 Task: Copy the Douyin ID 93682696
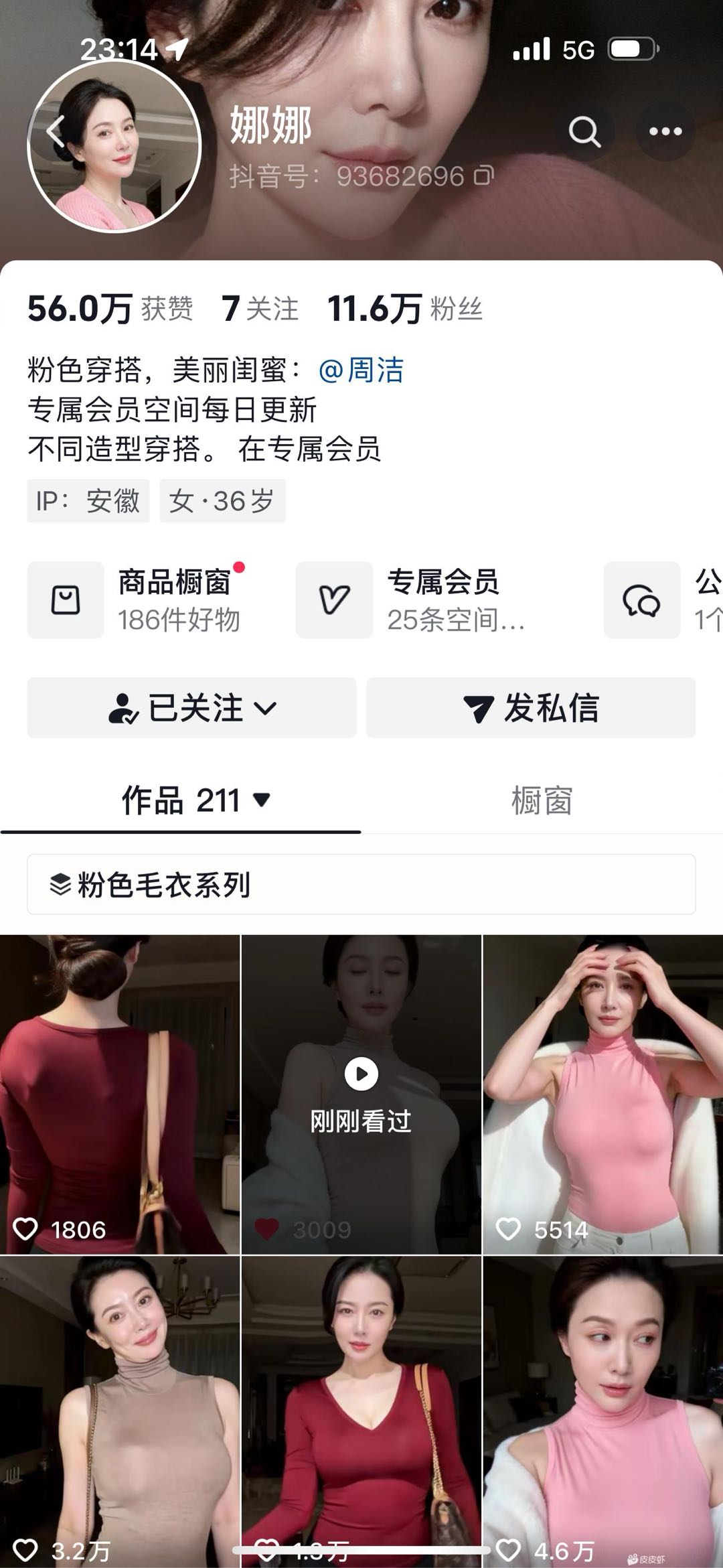click(x=483, y=176)
